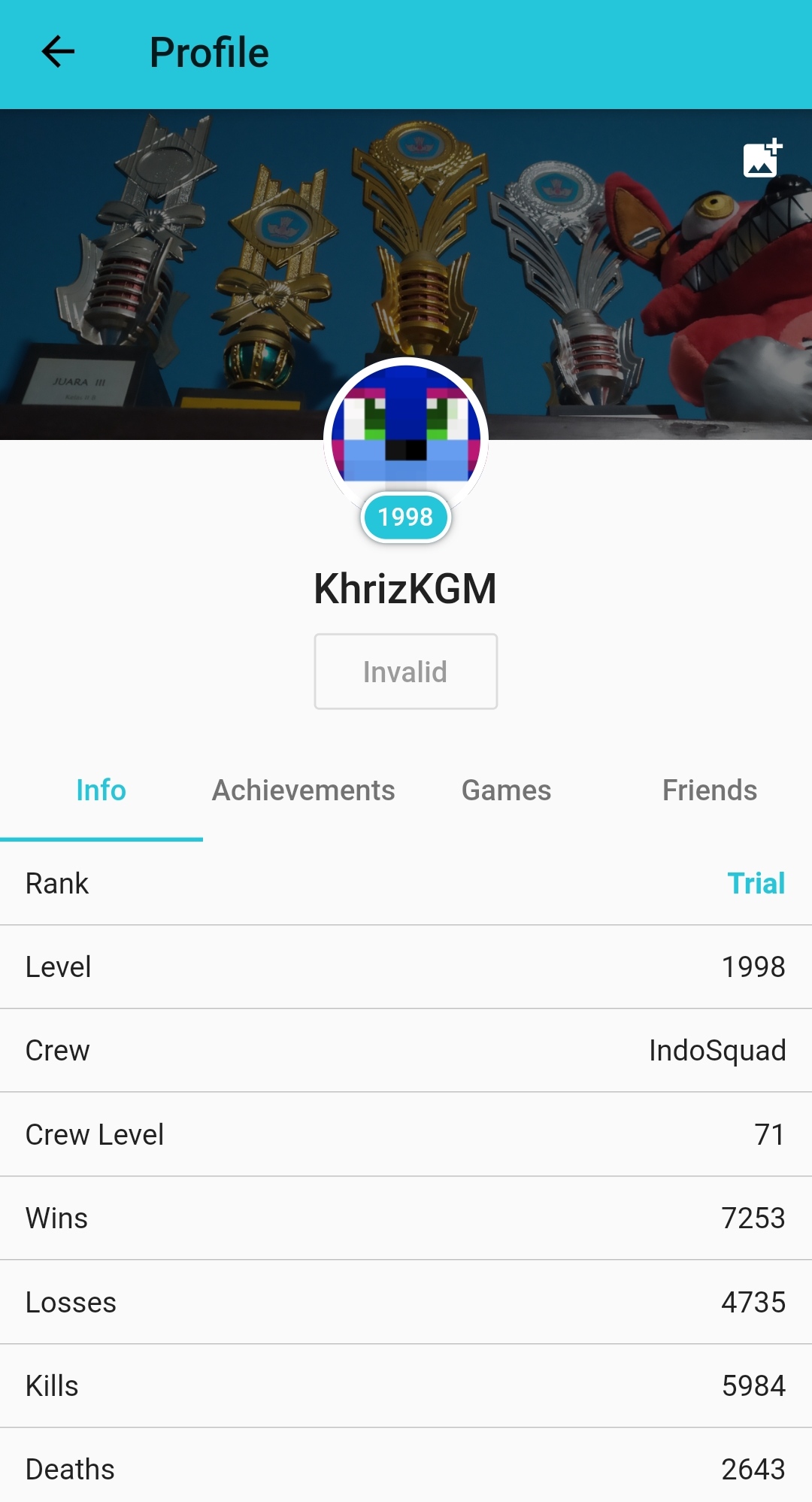Tap the Invalid button
The width and height of the screenshot is (812, 1502).
[406, 671]
